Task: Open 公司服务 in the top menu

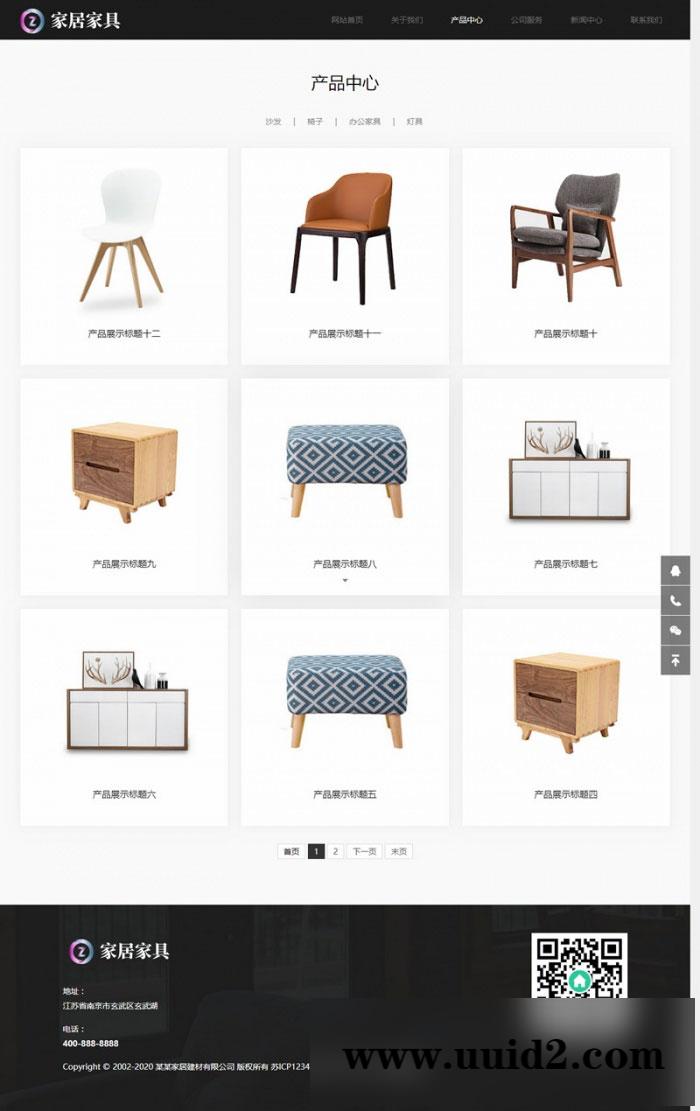Action: click(526, 20)
